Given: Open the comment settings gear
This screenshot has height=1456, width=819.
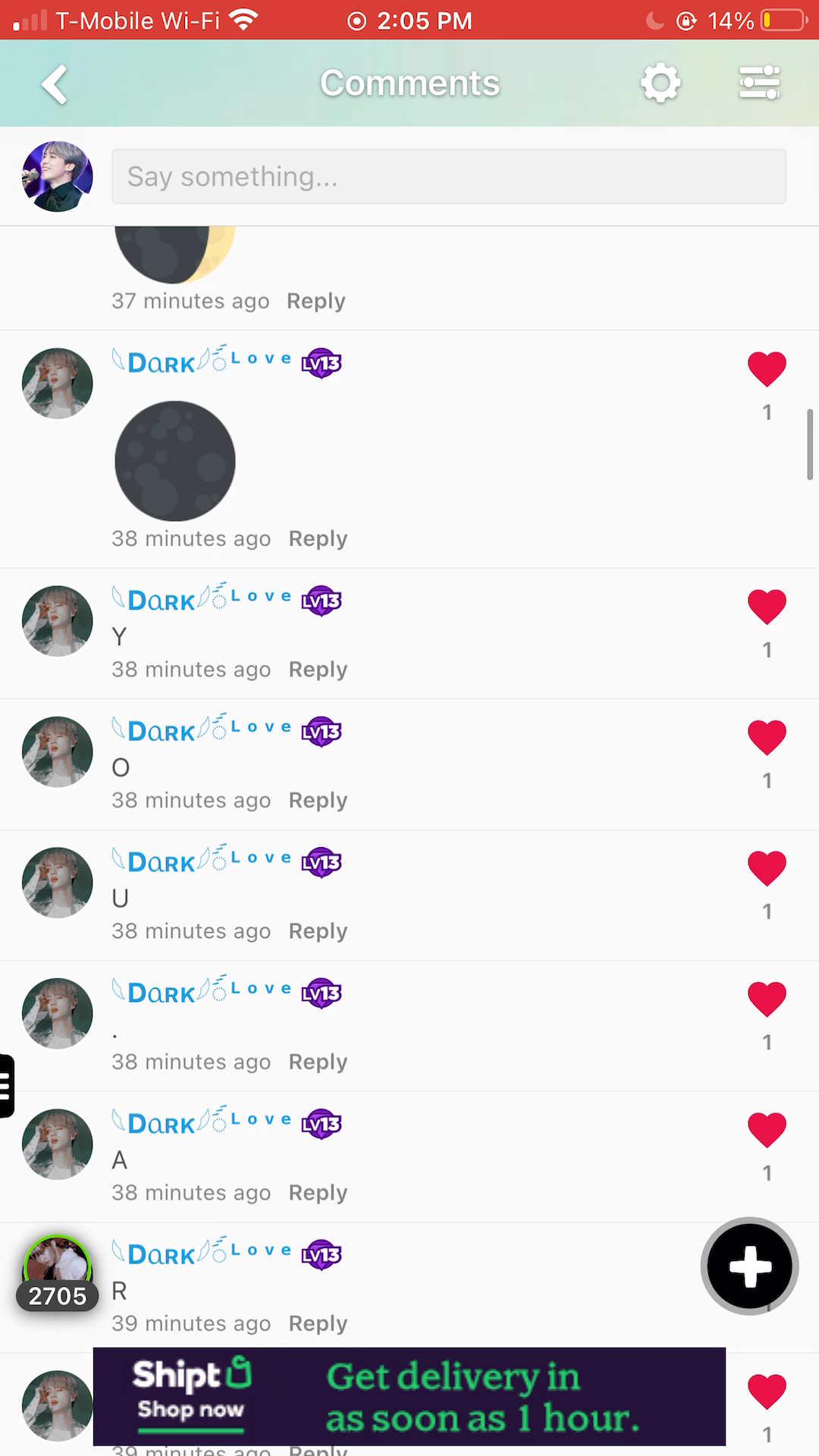Looking at the screenshot, I should (661, 83).
